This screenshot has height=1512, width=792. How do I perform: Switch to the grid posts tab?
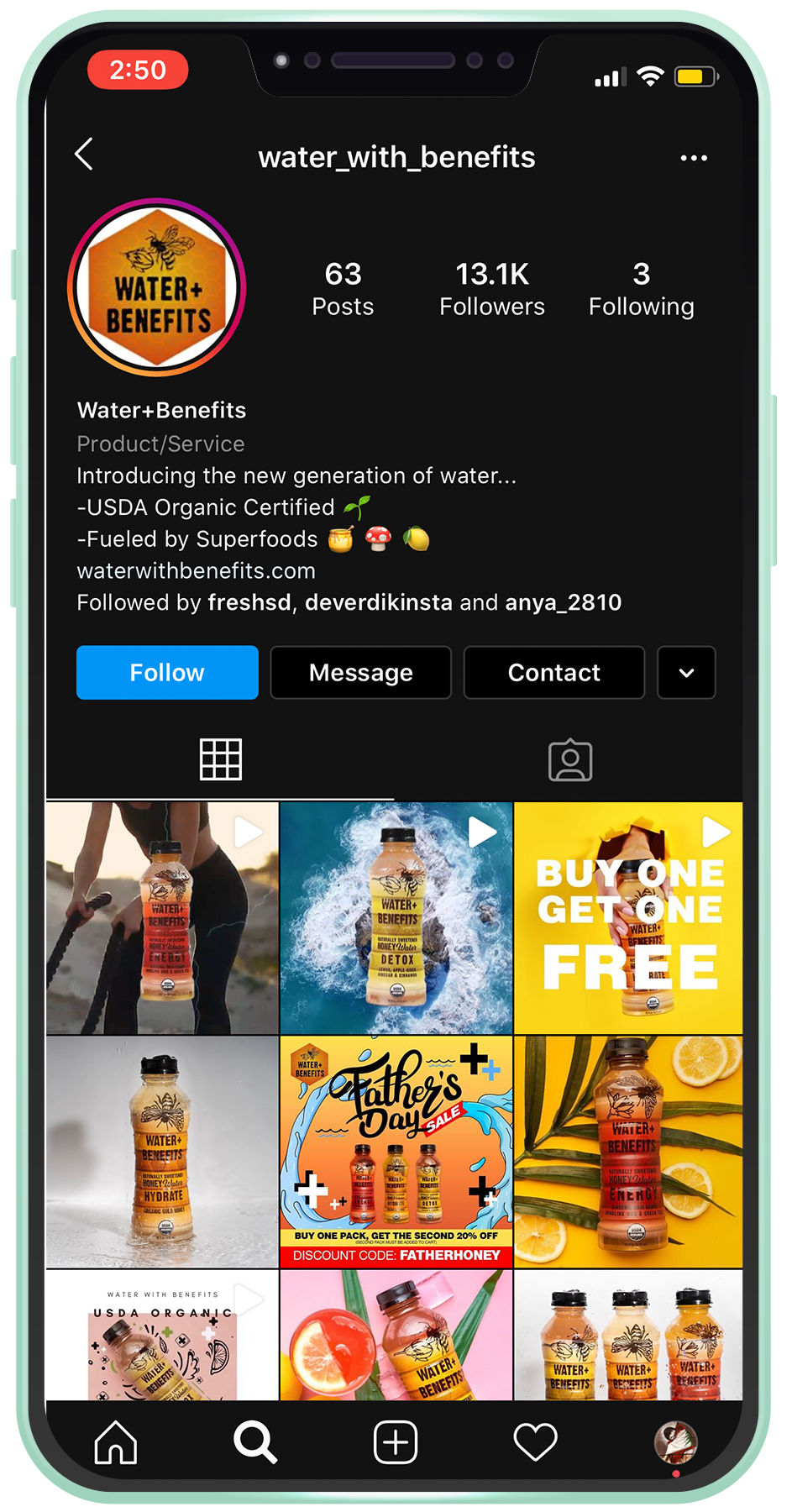[x=221, y=759]
